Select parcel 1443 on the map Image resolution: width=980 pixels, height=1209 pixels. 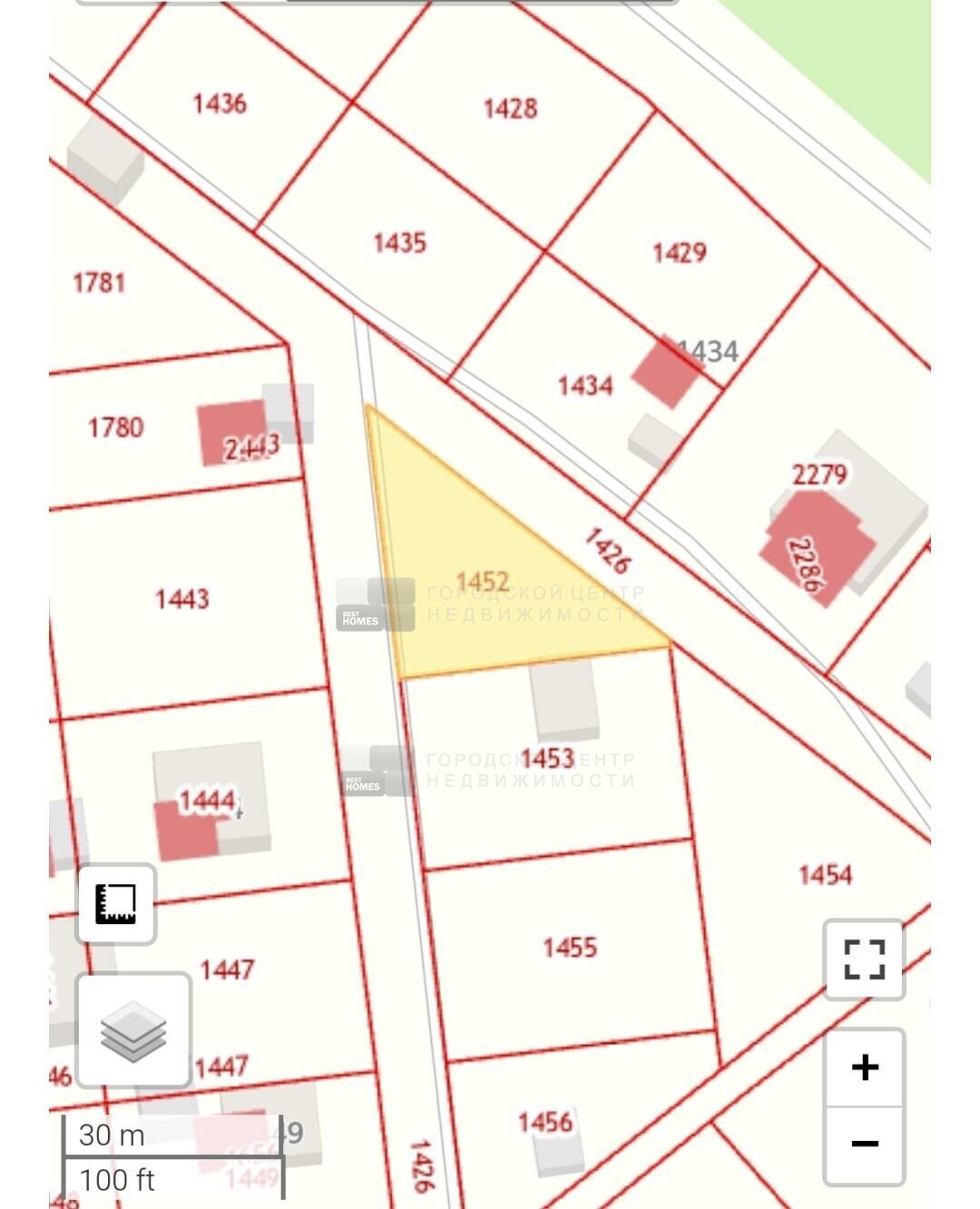coord(181,599)
